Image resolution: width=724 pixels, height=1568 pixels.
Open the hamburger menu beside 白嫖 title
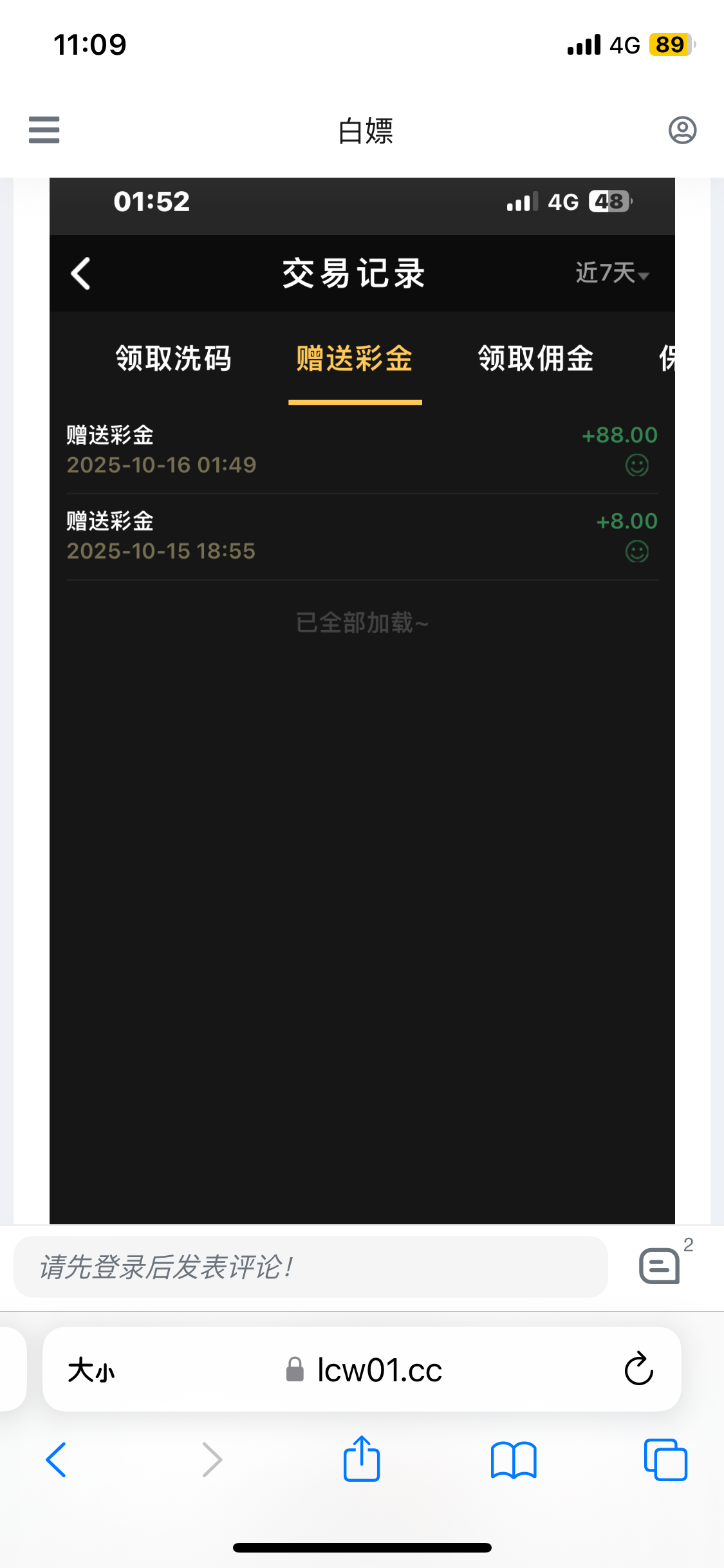pyautogui.click(x=43, y=129)
